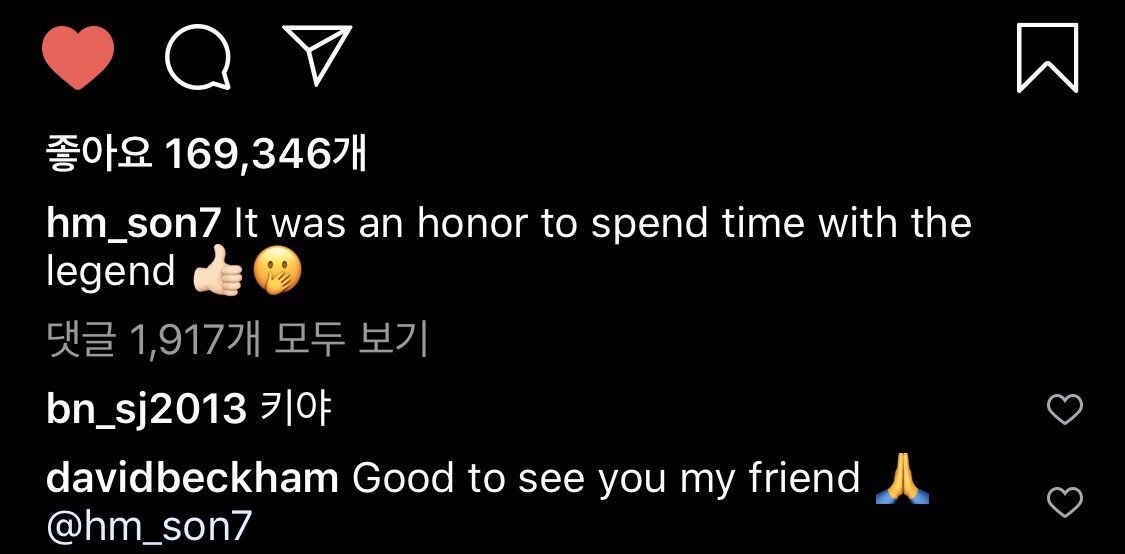
Task: View all 1,917 comments
Action: [x=237, y=342]
